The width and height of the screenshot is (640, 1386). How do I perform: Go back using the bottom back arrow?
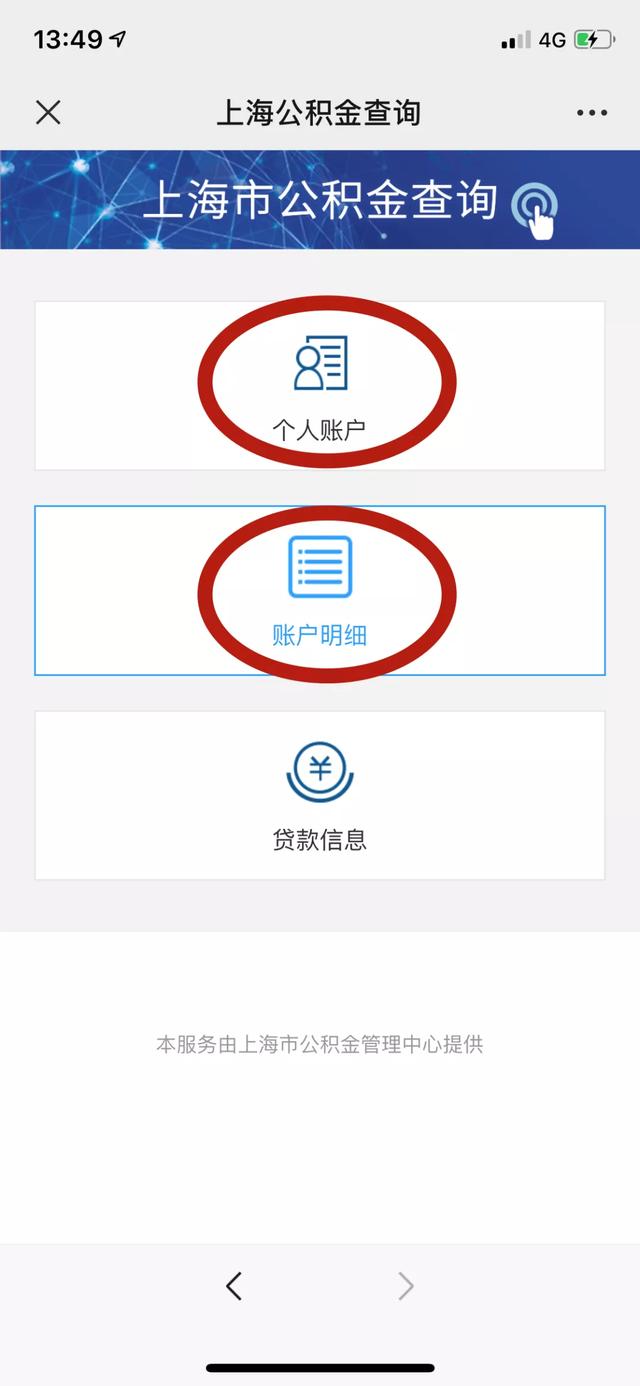[x=234, y=1286]
